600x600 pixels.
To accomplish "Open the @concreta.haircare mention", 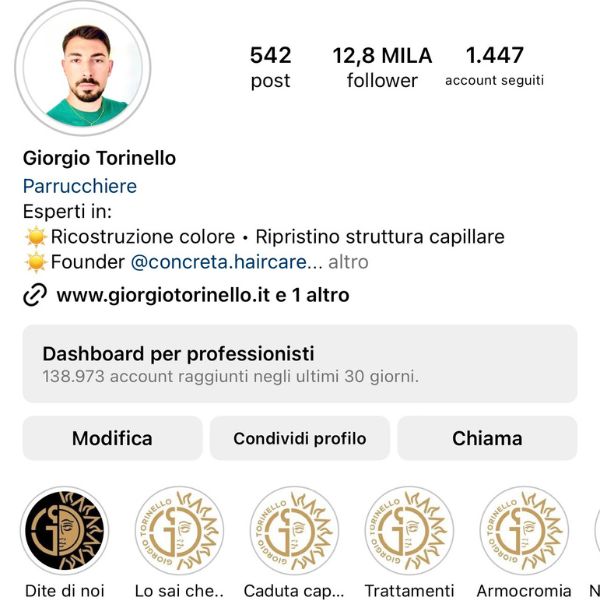I will [226, 262].
